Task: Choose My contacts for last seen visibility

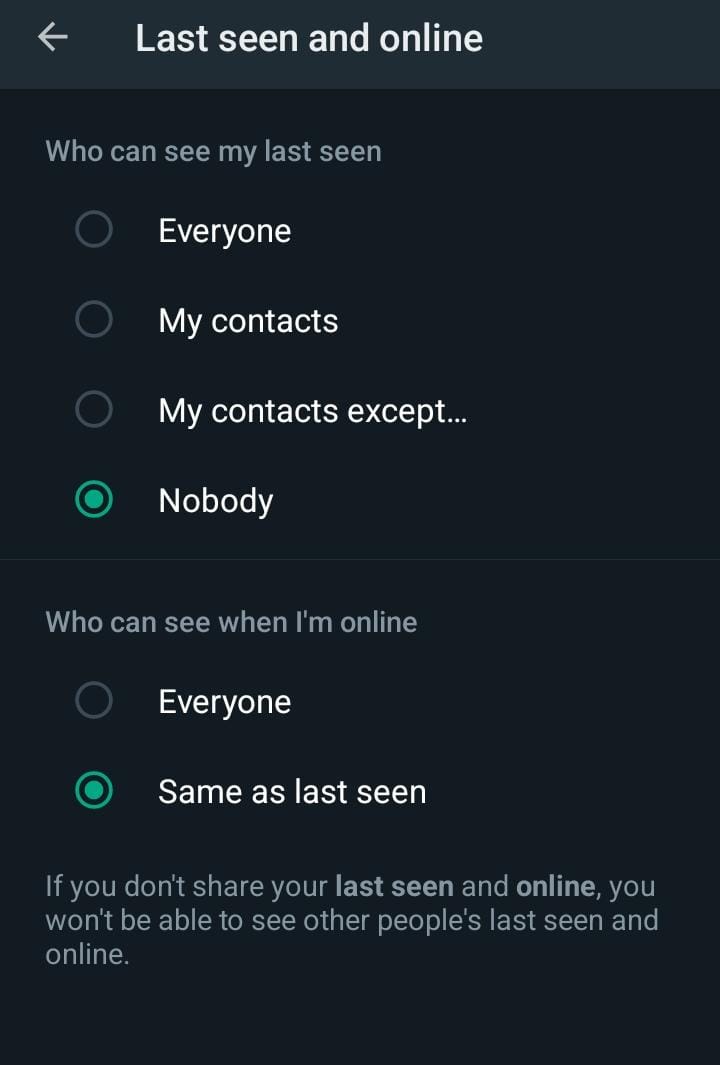Action: tap(93, 319)
